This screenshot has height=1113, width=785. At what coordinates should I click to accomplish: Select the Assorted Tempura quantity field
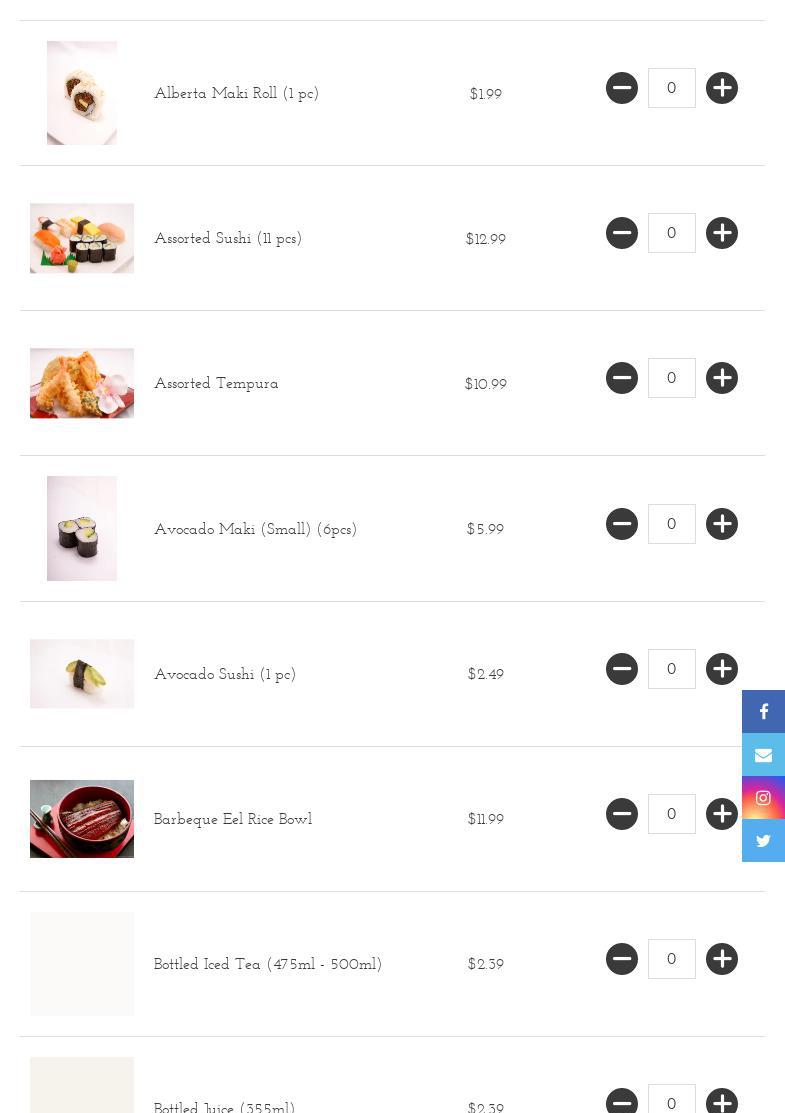coord(672,378)
